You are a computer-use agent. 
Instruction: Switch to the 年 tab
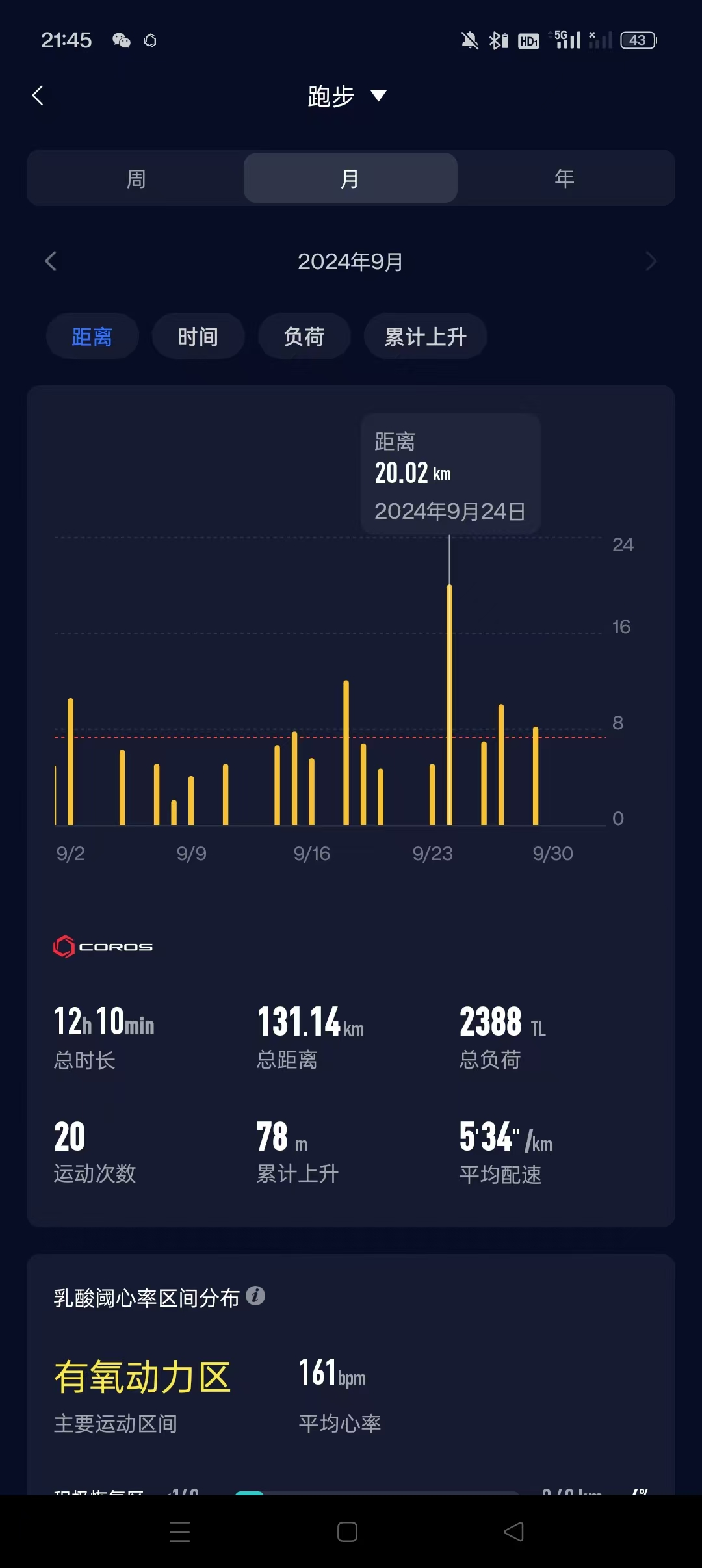point(564,178)
